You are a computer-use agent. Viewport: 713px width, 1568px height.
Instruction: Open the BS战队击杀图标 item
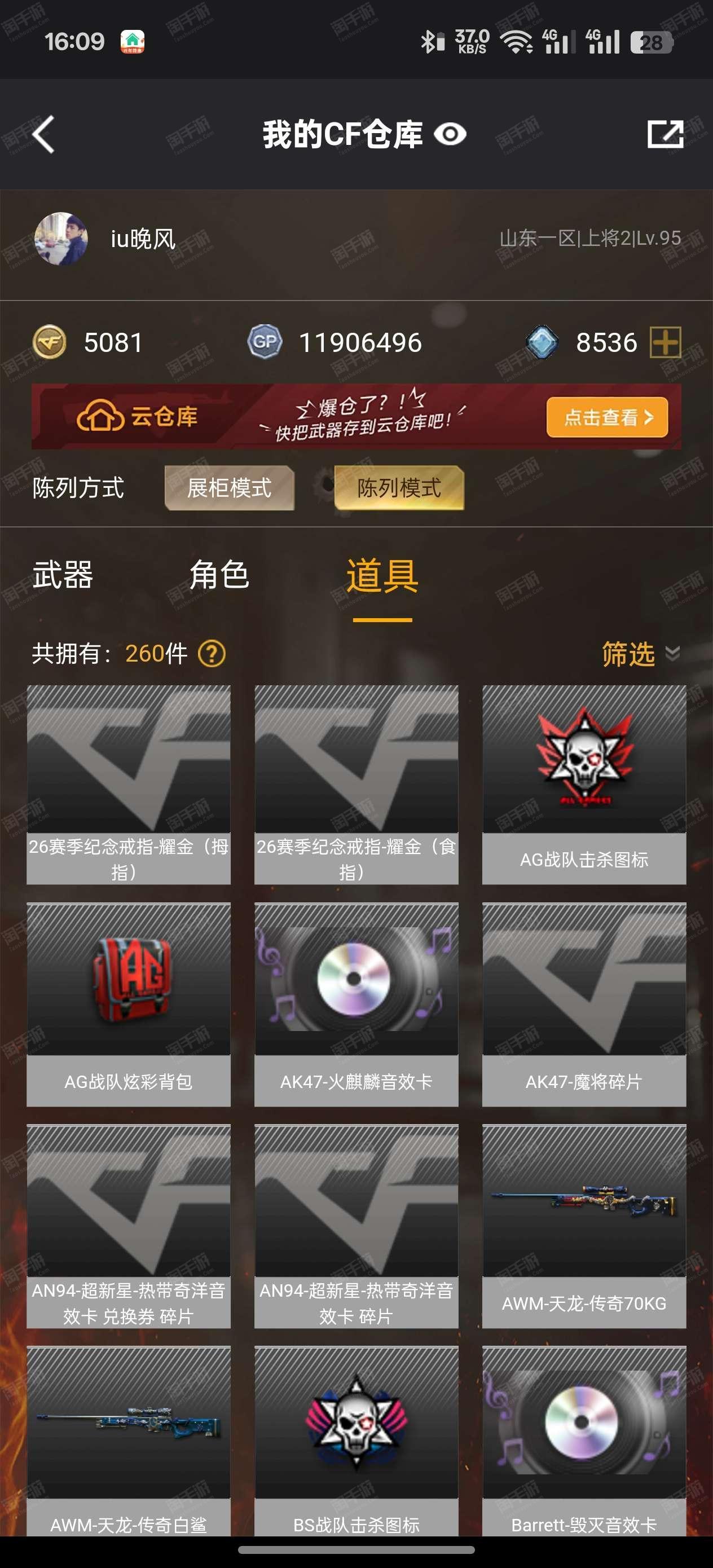coord(356,1441)
